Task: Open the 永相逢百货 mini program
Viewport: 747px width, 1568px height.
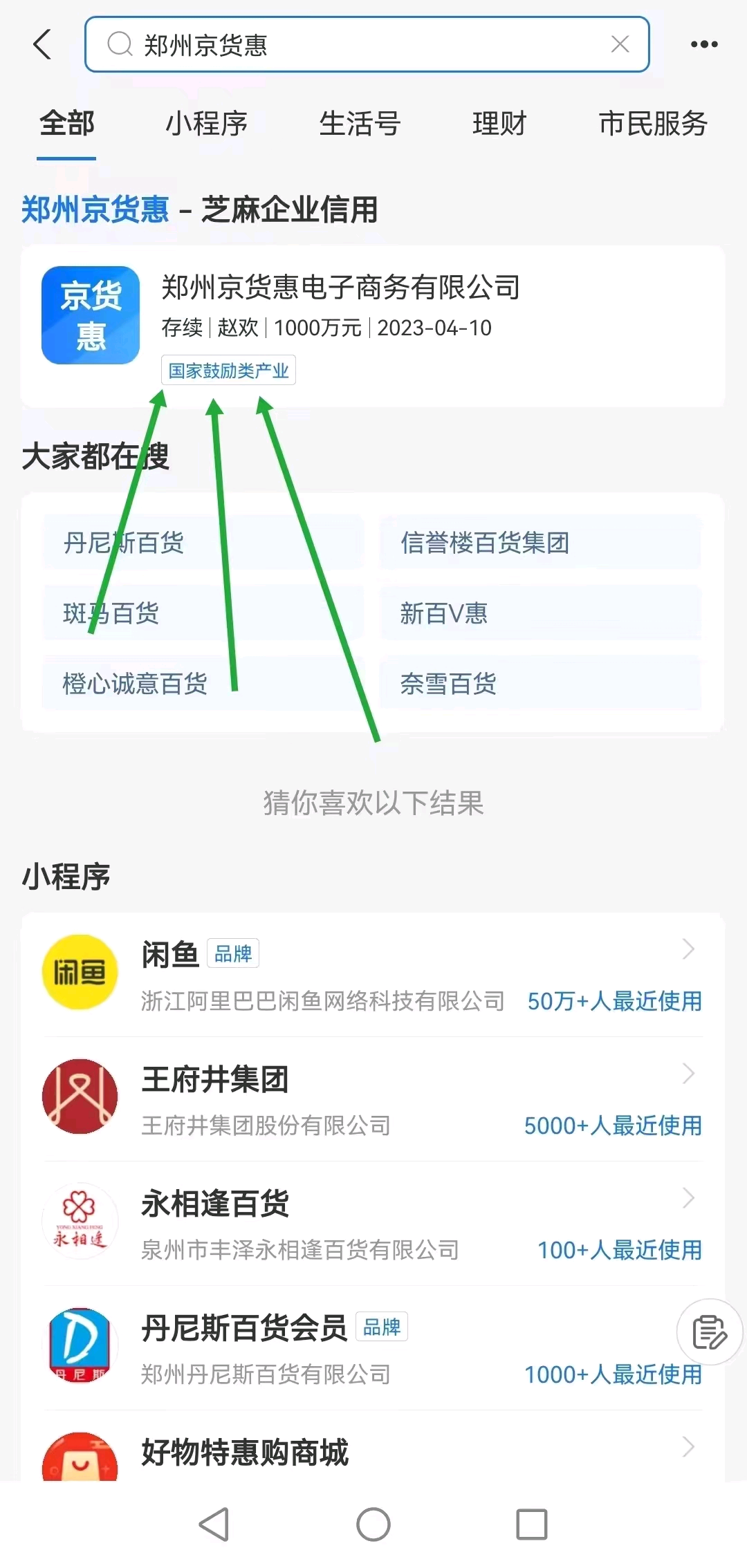Action: point(373,1222)
